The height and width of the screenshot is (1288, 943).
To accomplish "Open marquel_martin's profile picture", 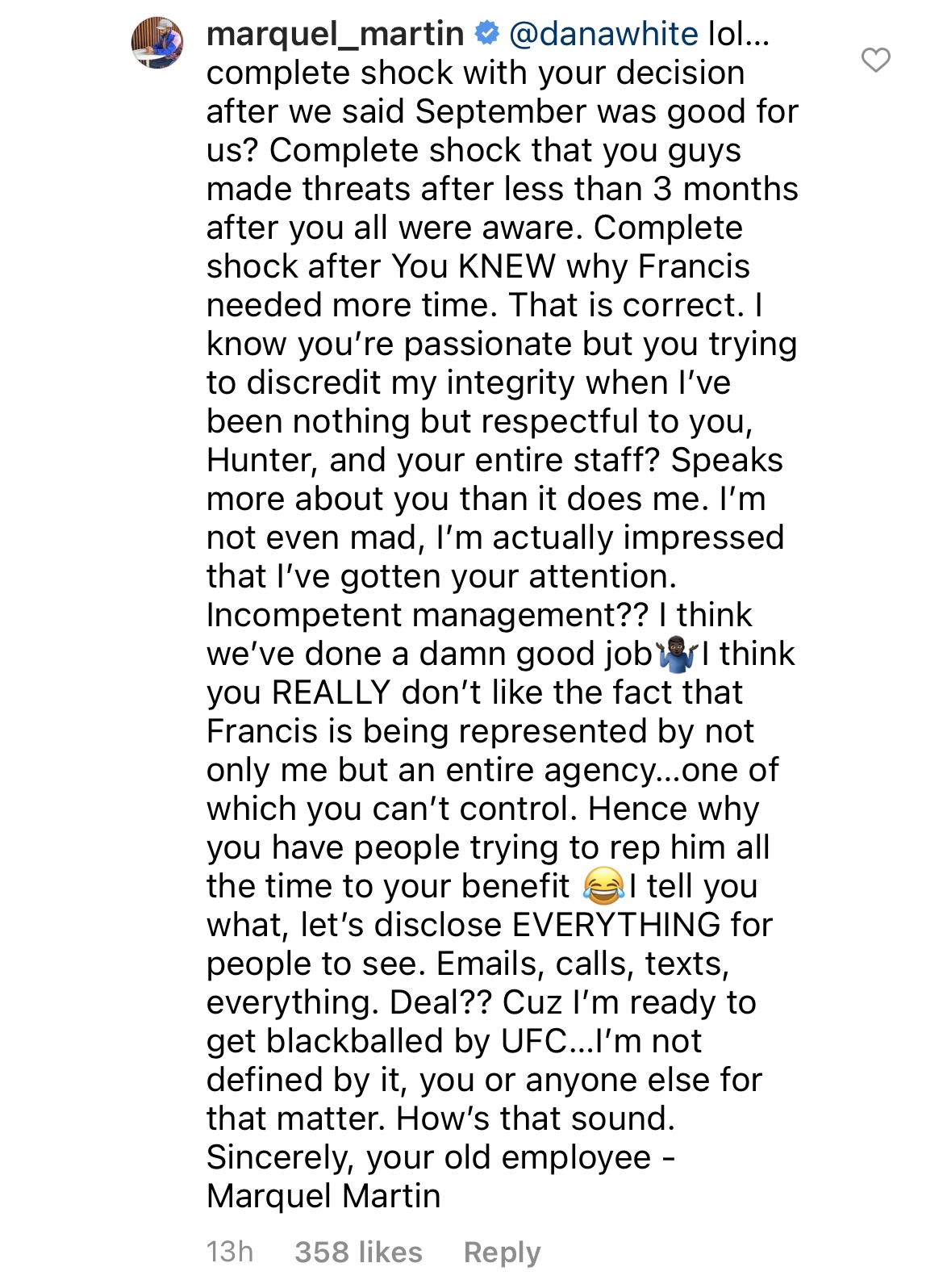I will pos(157,43).
